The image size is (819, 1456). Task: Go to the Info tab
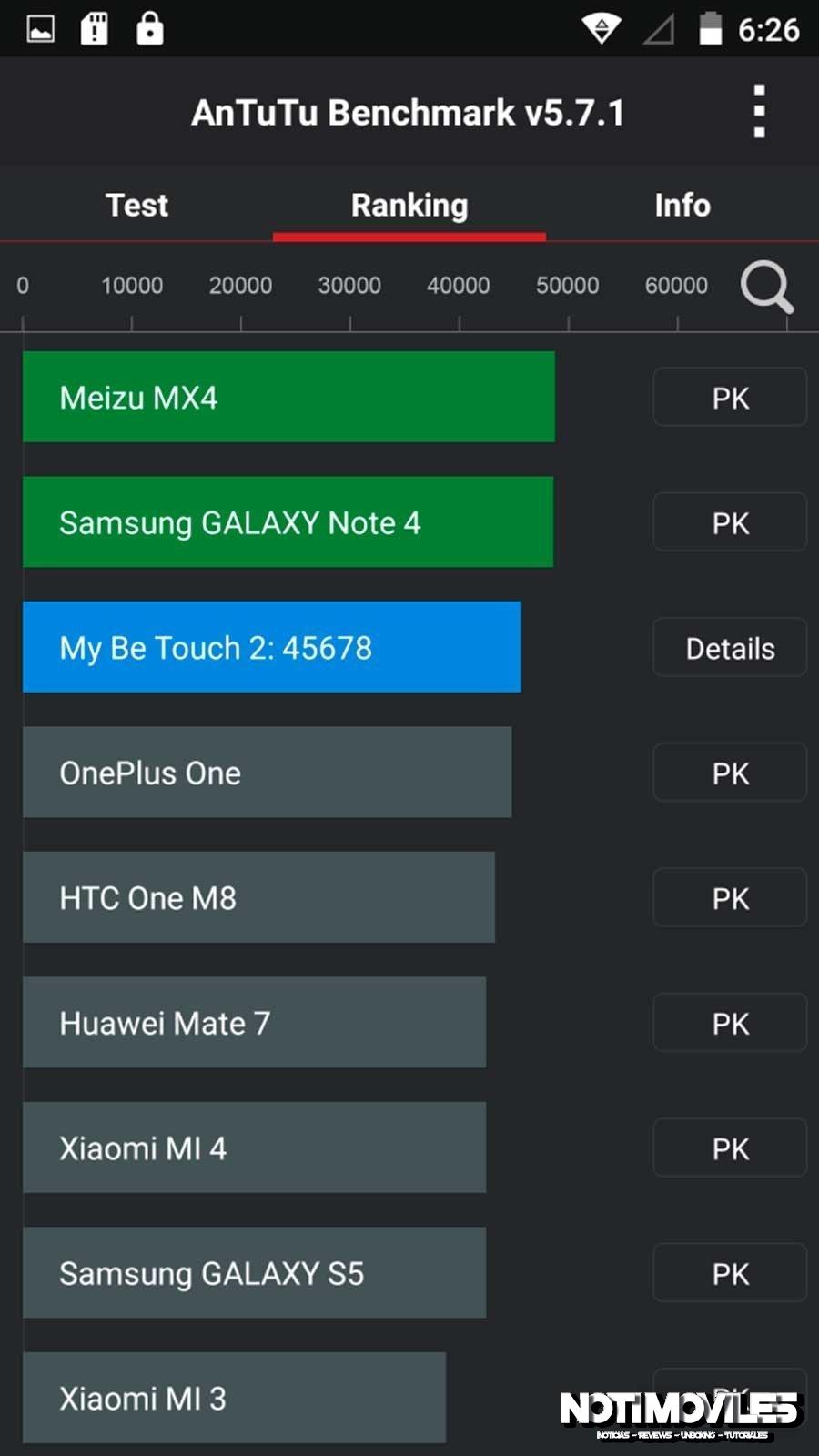tap(682, 206)
